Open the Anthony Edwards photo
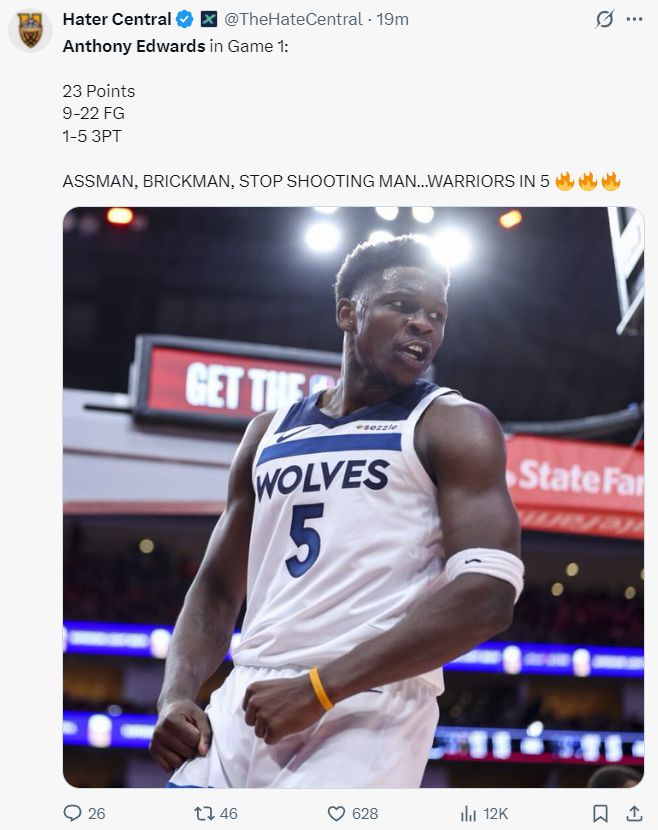This screenshot has height=830, width=658. pyautogui.click(x=353, y=497)
